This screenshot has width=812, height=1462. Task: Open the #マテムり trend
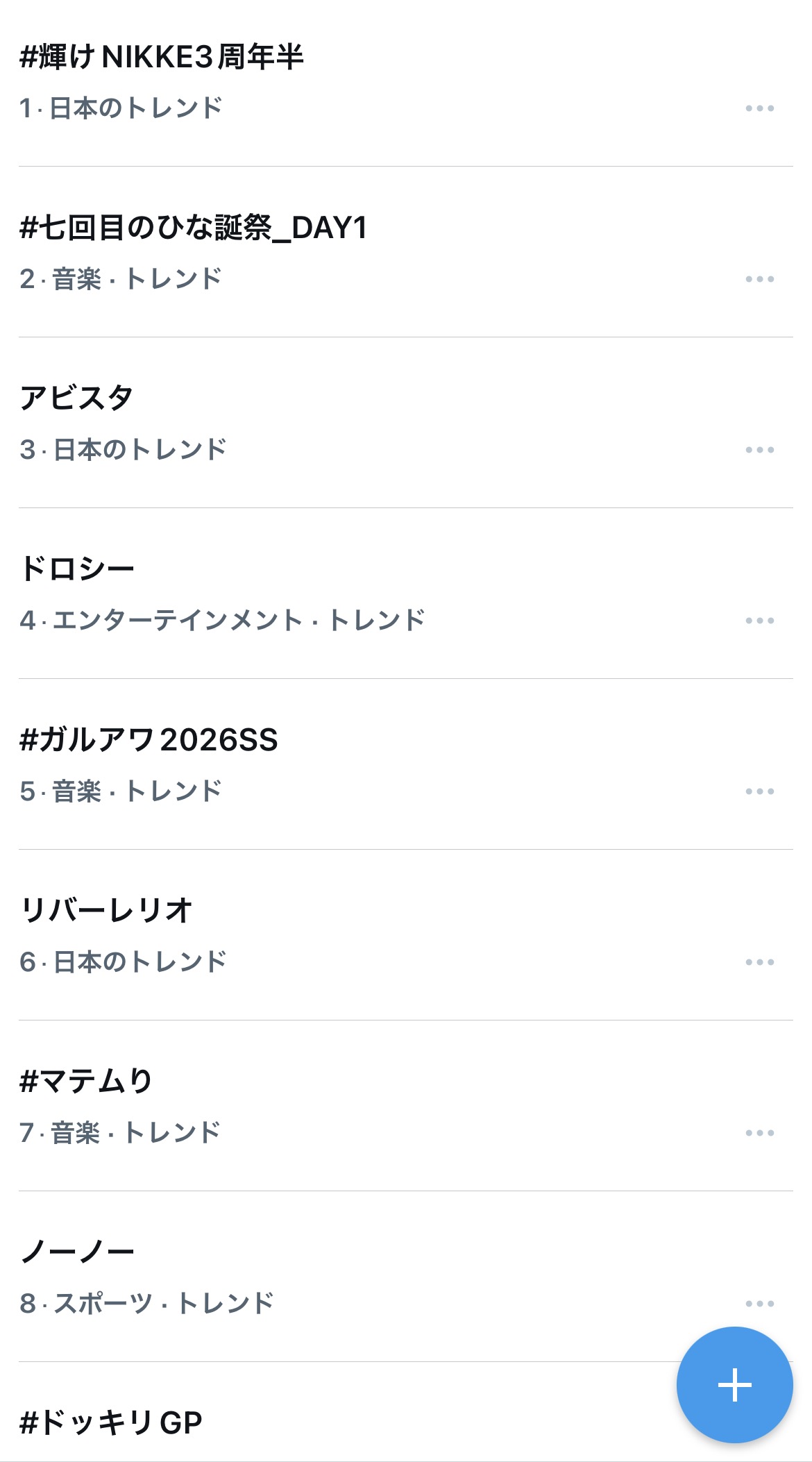(x=86, y=1082)
